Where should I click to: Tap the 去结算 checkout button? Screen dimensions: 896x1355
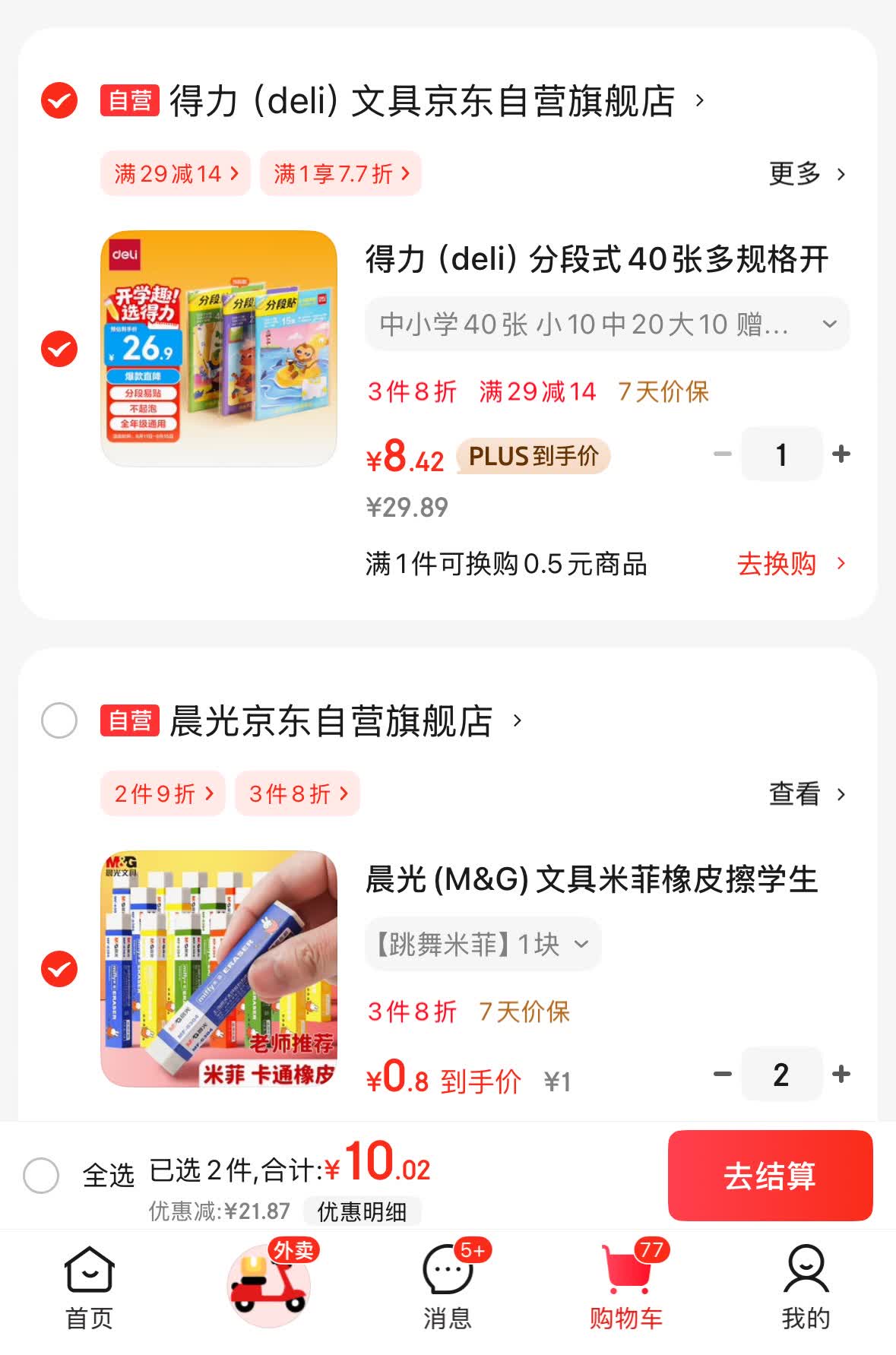769,1175
